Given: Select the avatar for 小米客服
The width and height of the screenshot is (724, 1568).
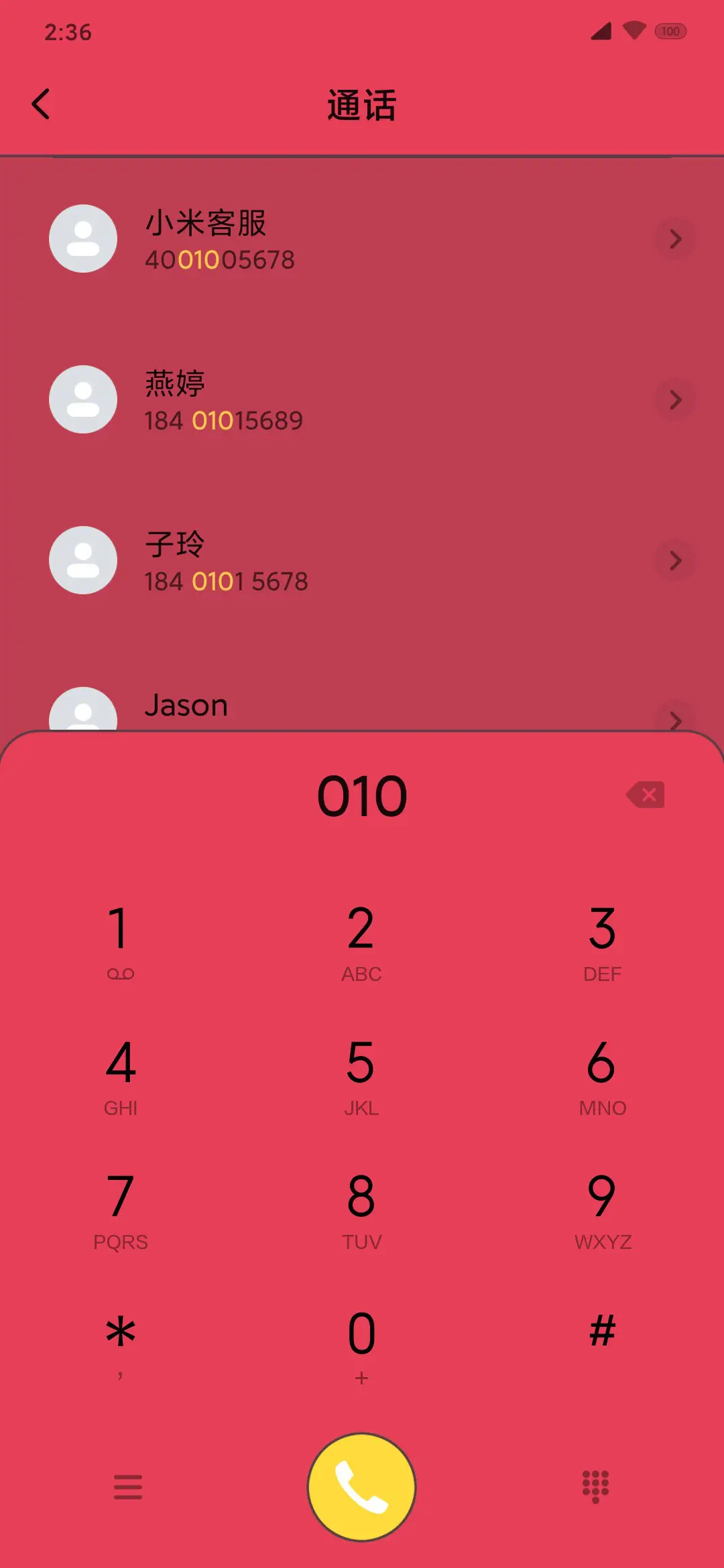Looking at the screenshot, I should tap(82, 239).
